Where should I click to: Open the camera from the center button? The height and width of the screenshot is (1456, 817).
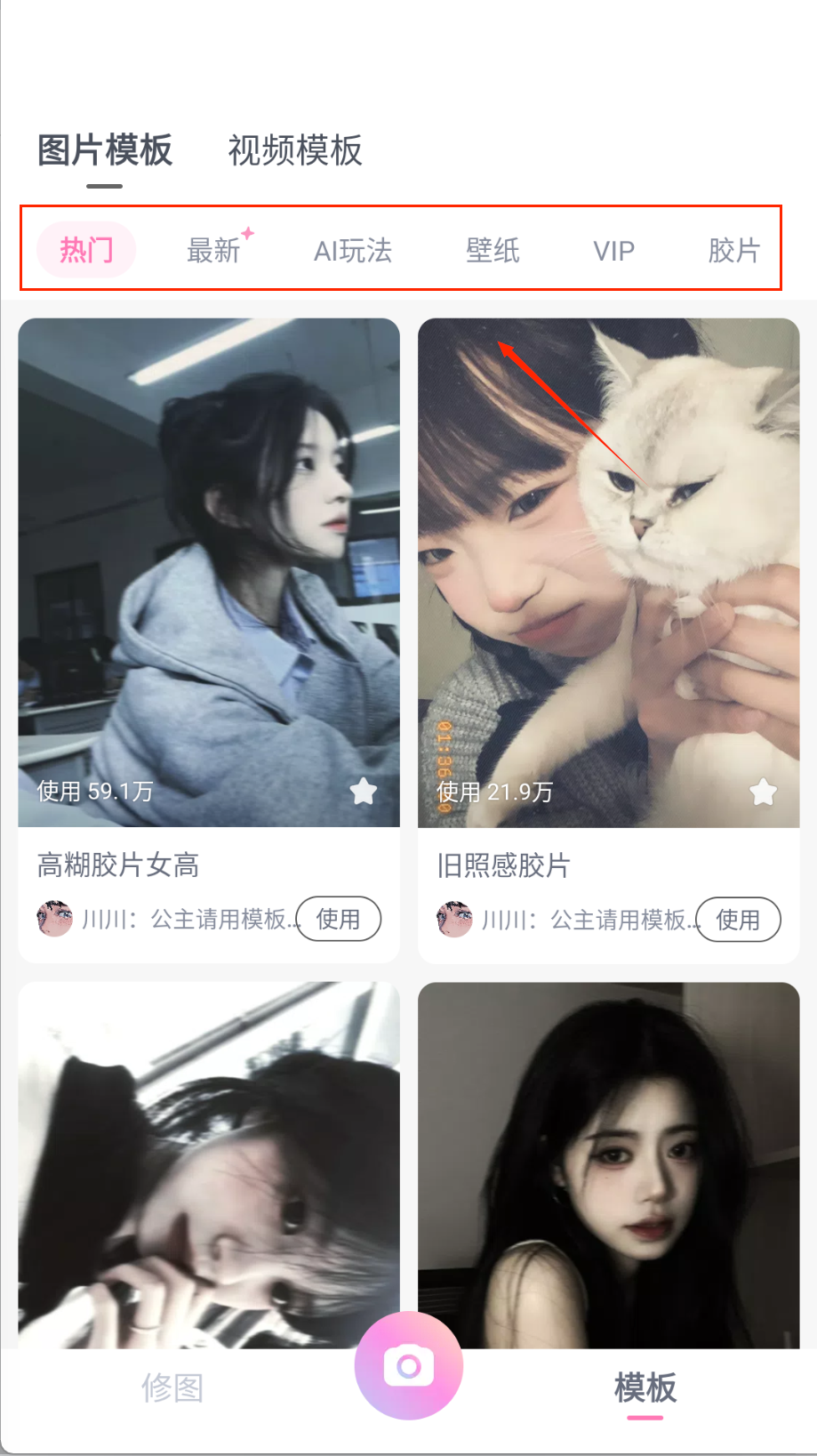(x=408, y=1366)
